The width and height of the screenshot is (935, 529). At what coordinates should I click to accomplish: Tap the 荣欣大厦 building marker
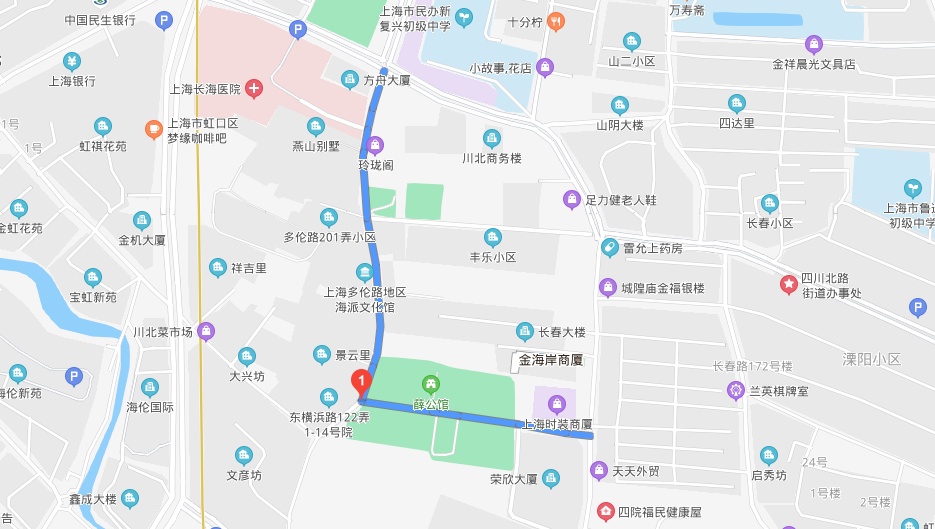tap(553, 479)
